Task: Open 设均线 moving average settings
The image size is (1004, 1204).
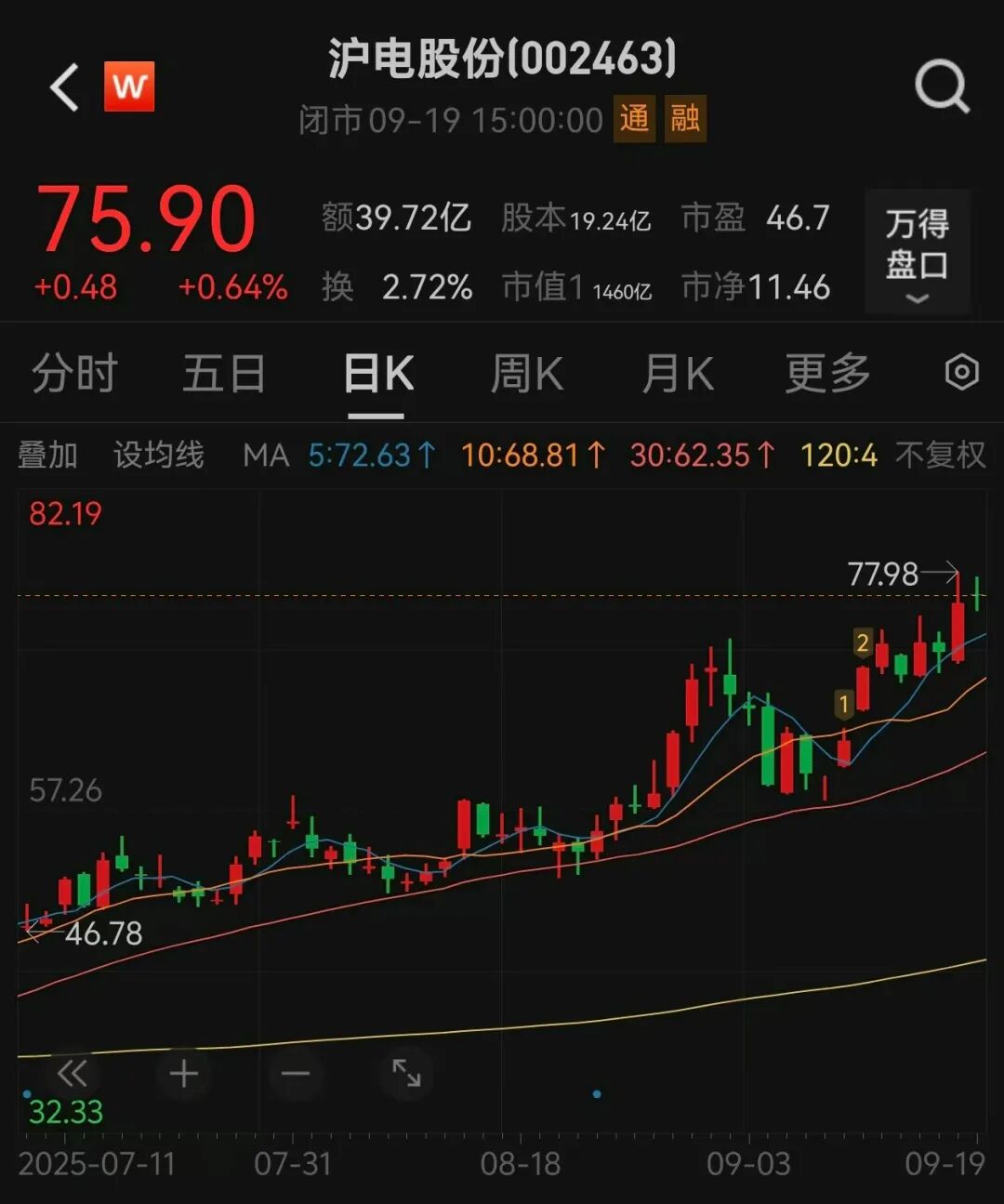Action: point(158,456)
